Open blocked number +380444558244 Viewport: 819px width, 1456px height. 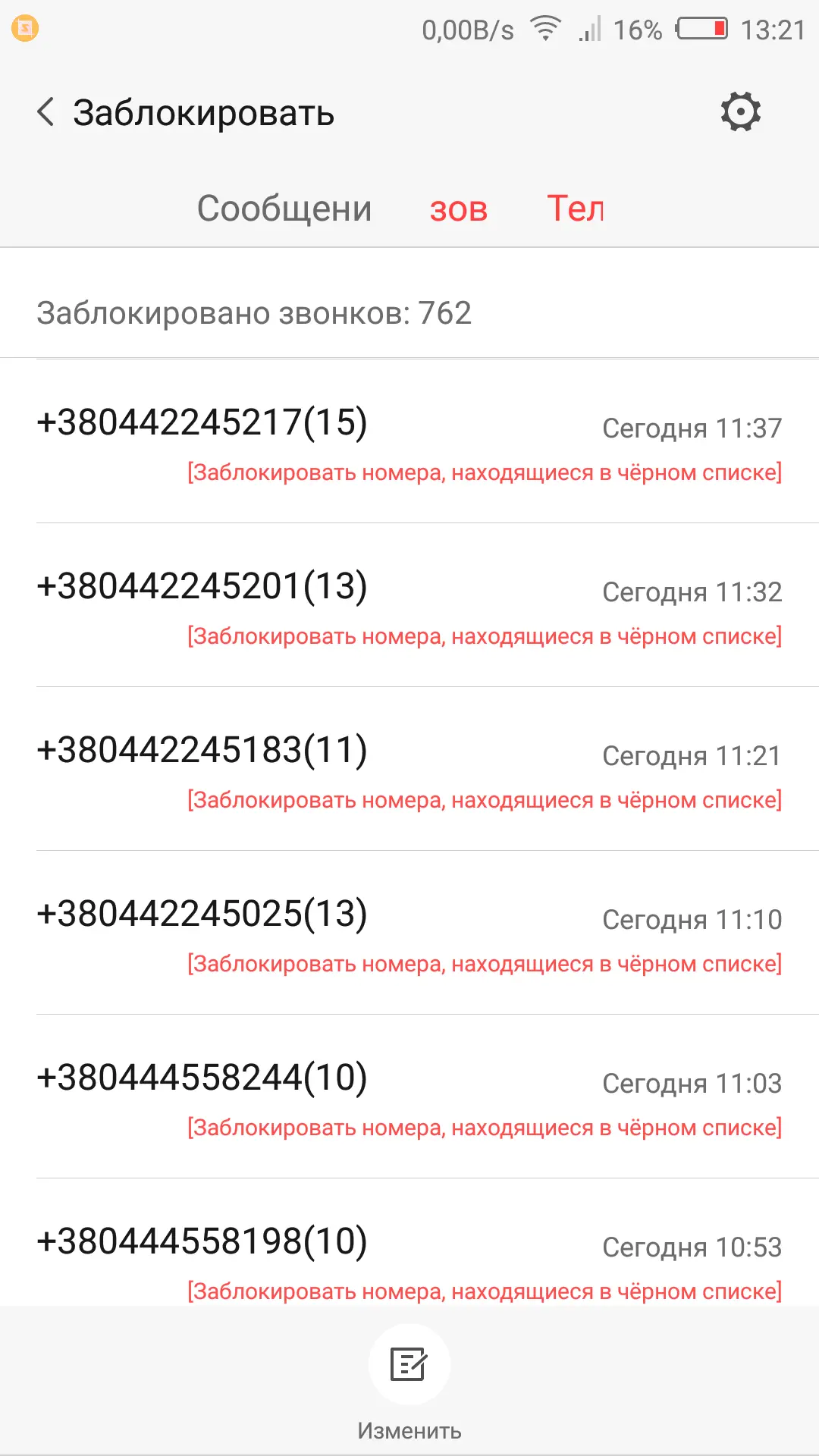click(409, 1098)
